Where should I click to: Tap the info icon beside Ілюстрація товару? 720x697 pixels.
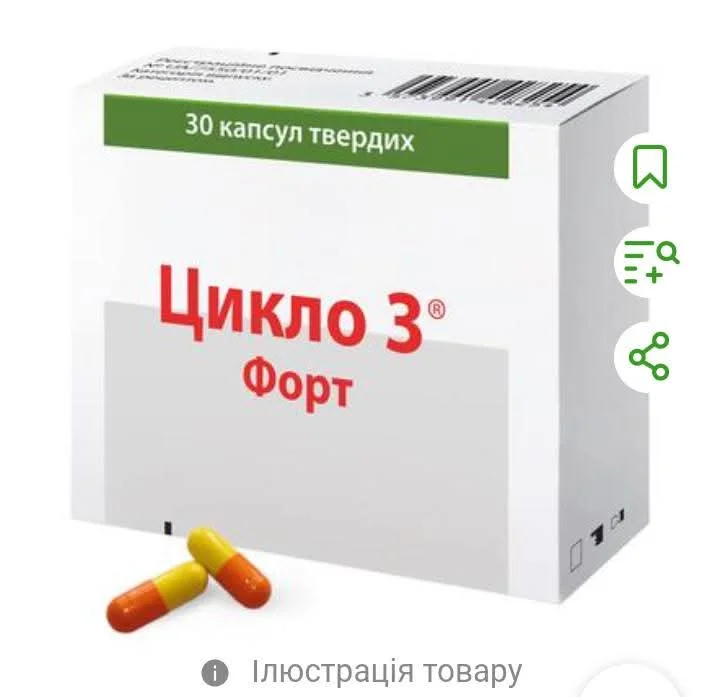215,671
